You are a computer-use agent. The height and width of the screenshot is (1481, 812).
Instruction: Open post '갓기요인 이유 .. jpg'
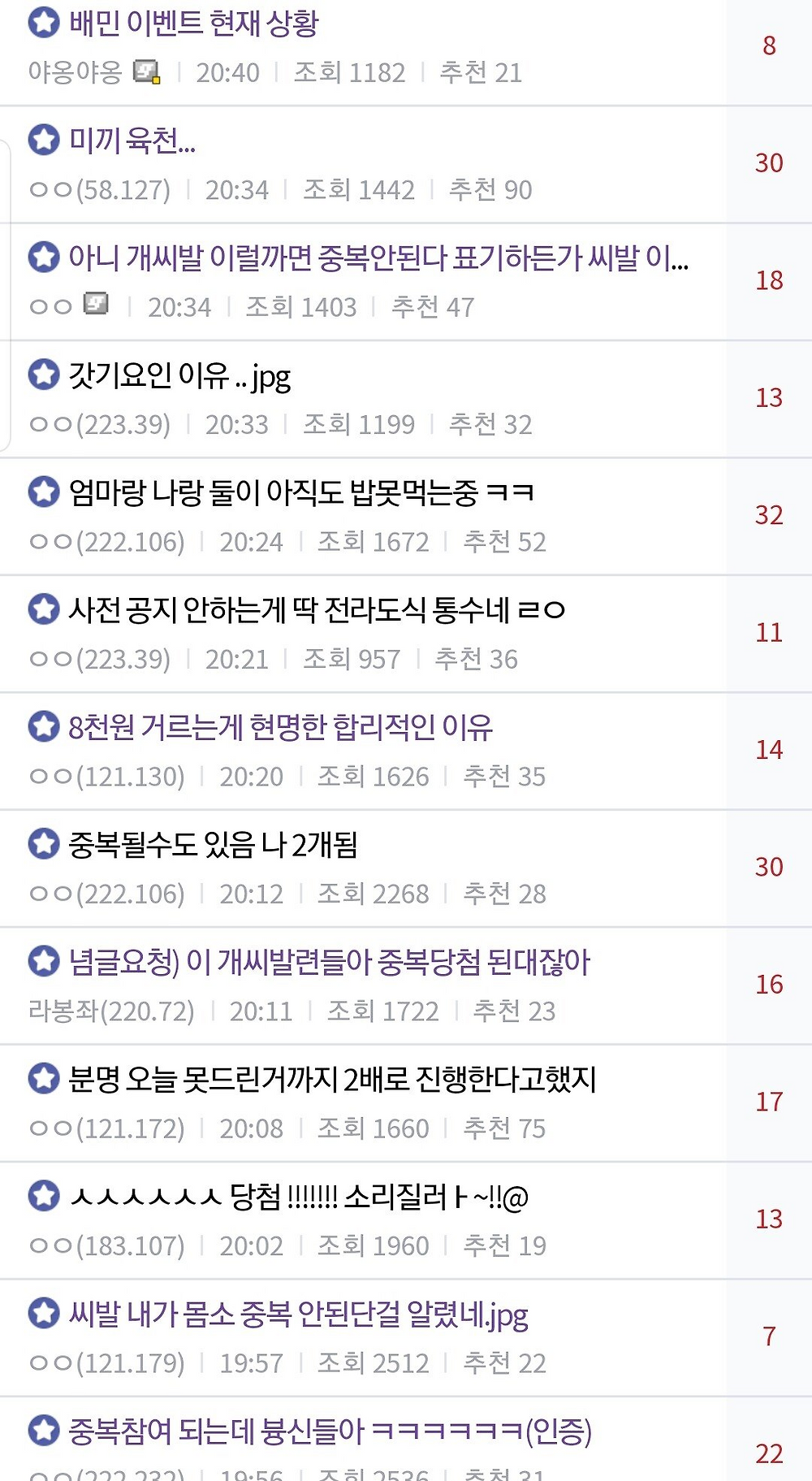pyautogui.click(x=179, y=376)
